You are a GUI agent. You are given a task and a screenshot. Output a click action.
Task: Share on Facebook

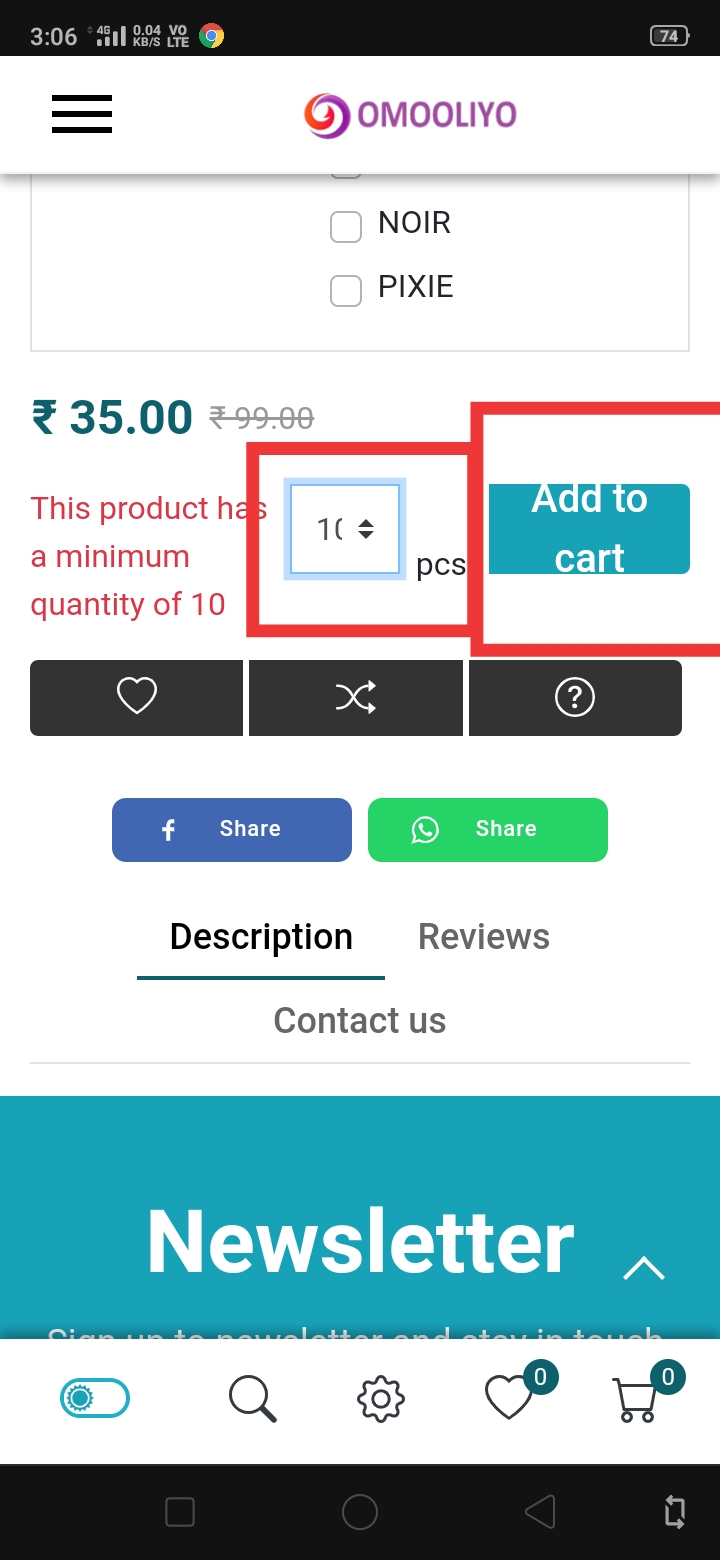tap(232, 829)
